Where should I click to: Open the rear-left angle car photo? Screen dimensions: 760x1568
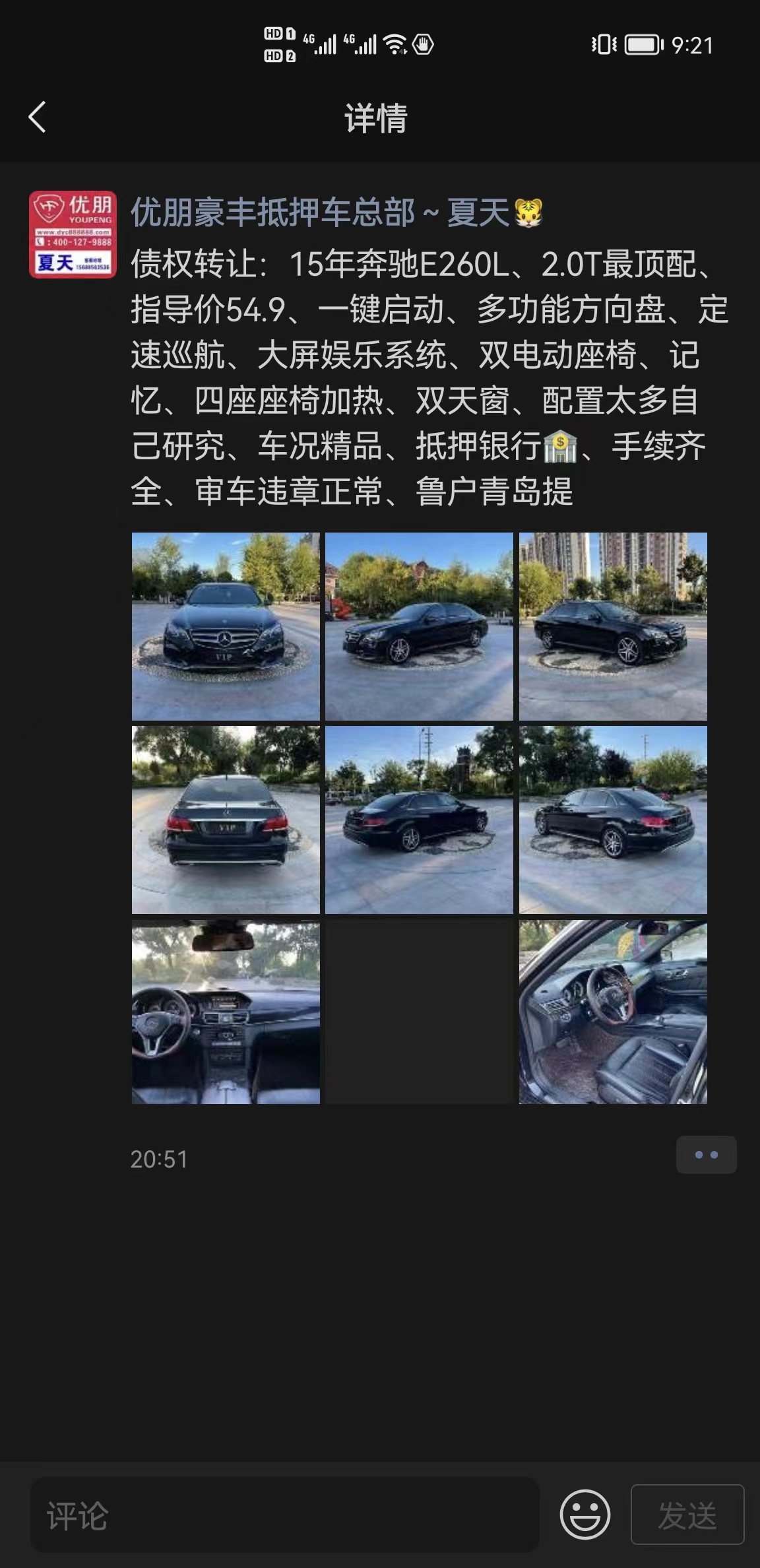pyautogui.click(x=419, y=820)
